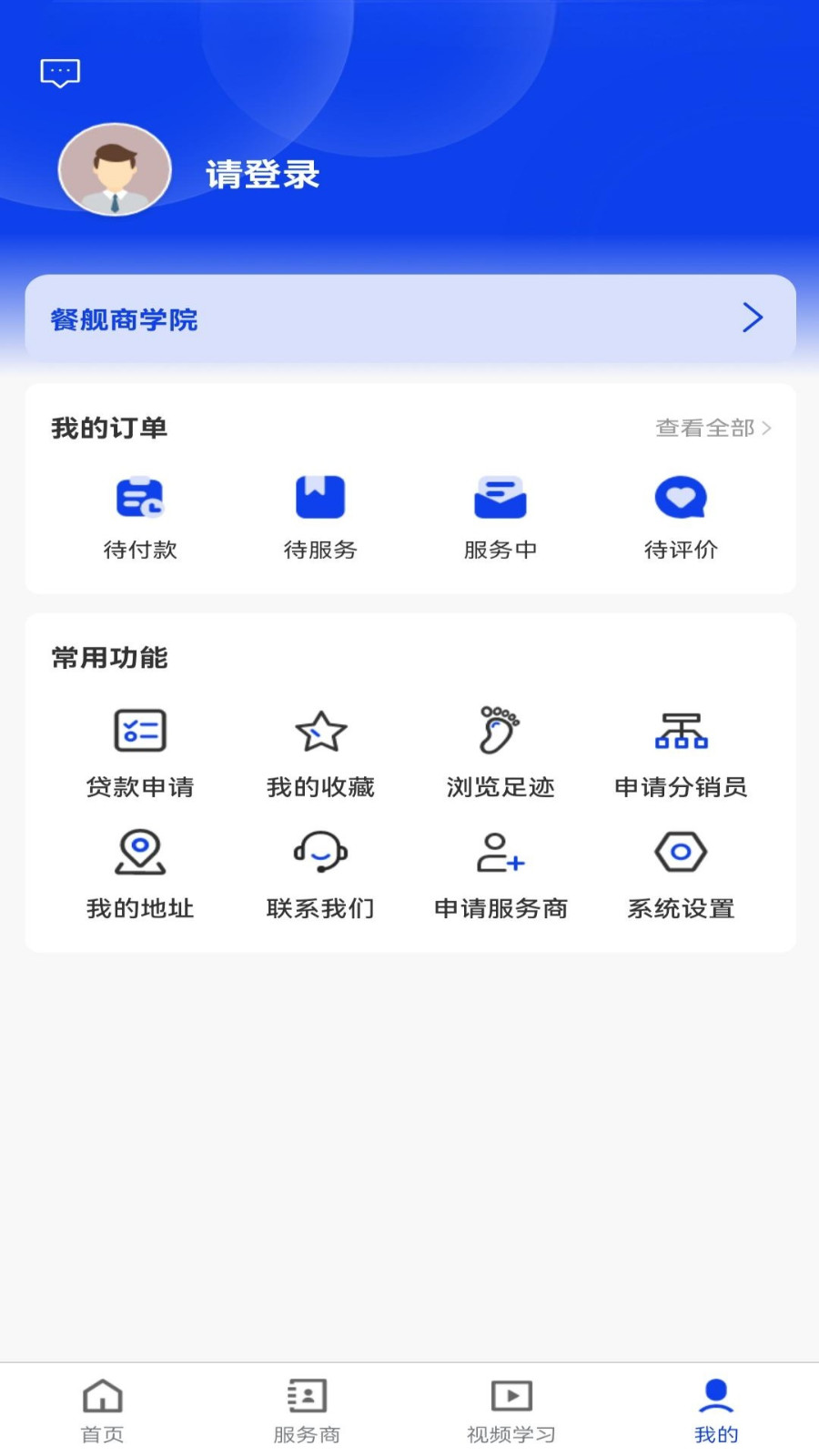
Task: Select 申请服务商
Action: pyautogui.click(x=500, y=875)
